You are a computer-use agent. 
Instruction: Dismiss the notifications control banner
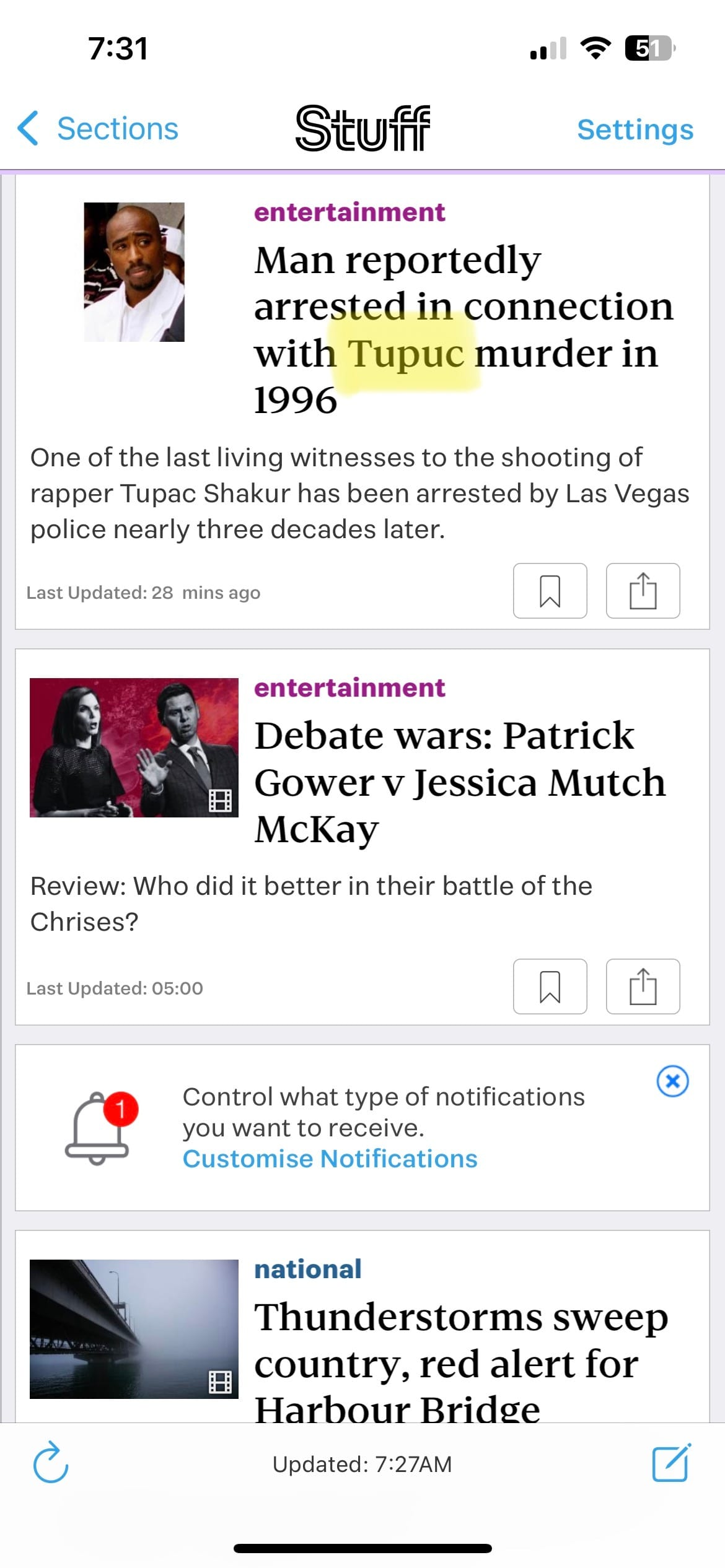point(672,1081)
